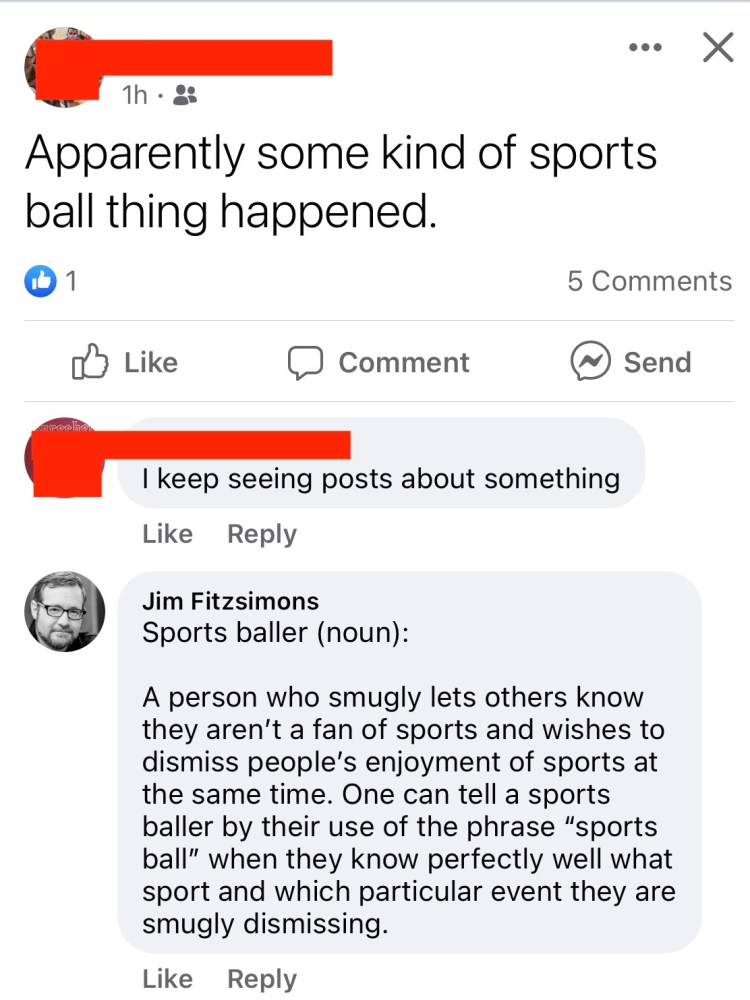
Task: Reply to the "I keep seeing posts" comment
Action: (x=262, y=534)
